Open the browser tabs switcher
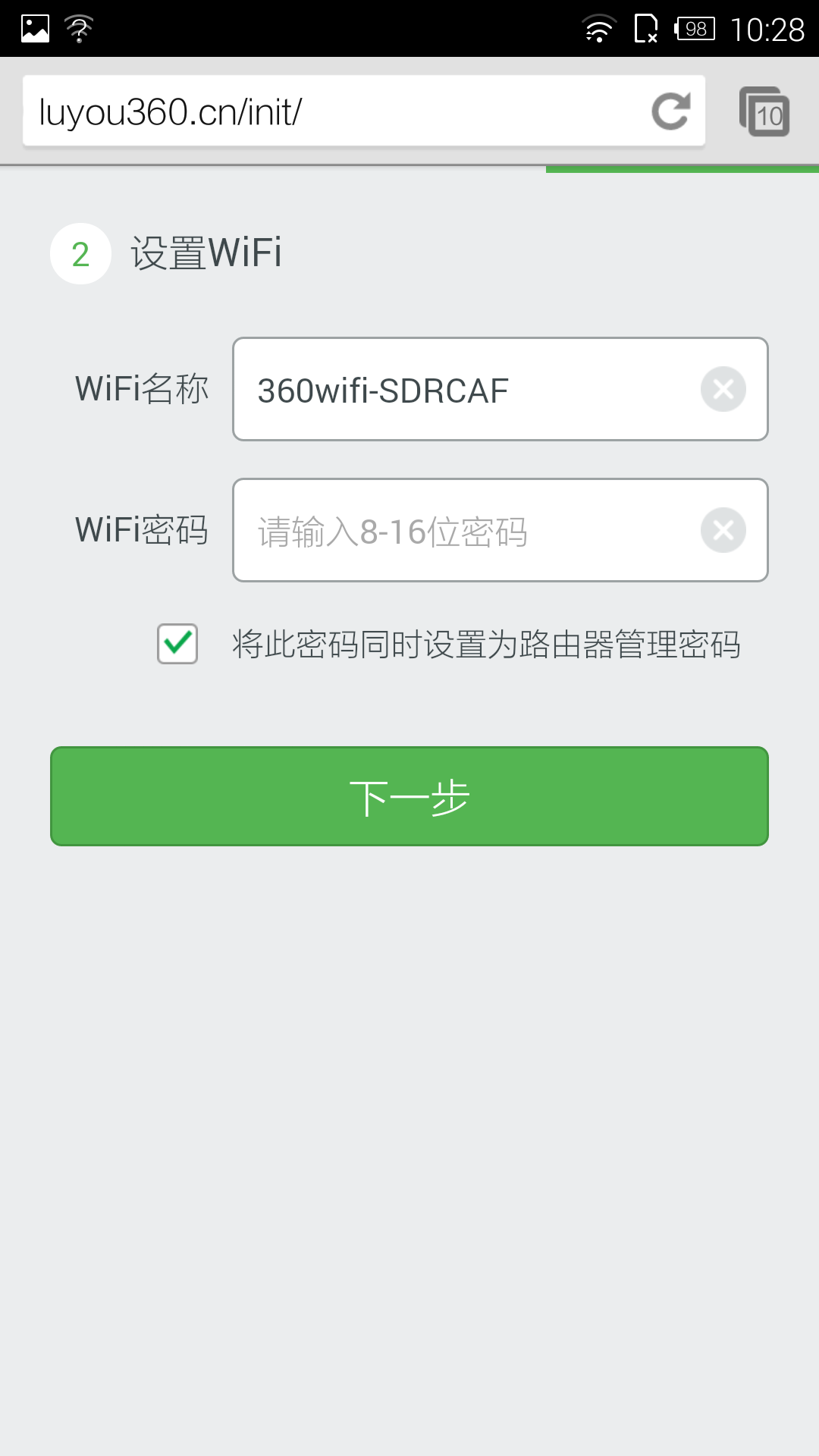Image resolution: width=819 pixels, height=1456 pixels. (764, 111)
